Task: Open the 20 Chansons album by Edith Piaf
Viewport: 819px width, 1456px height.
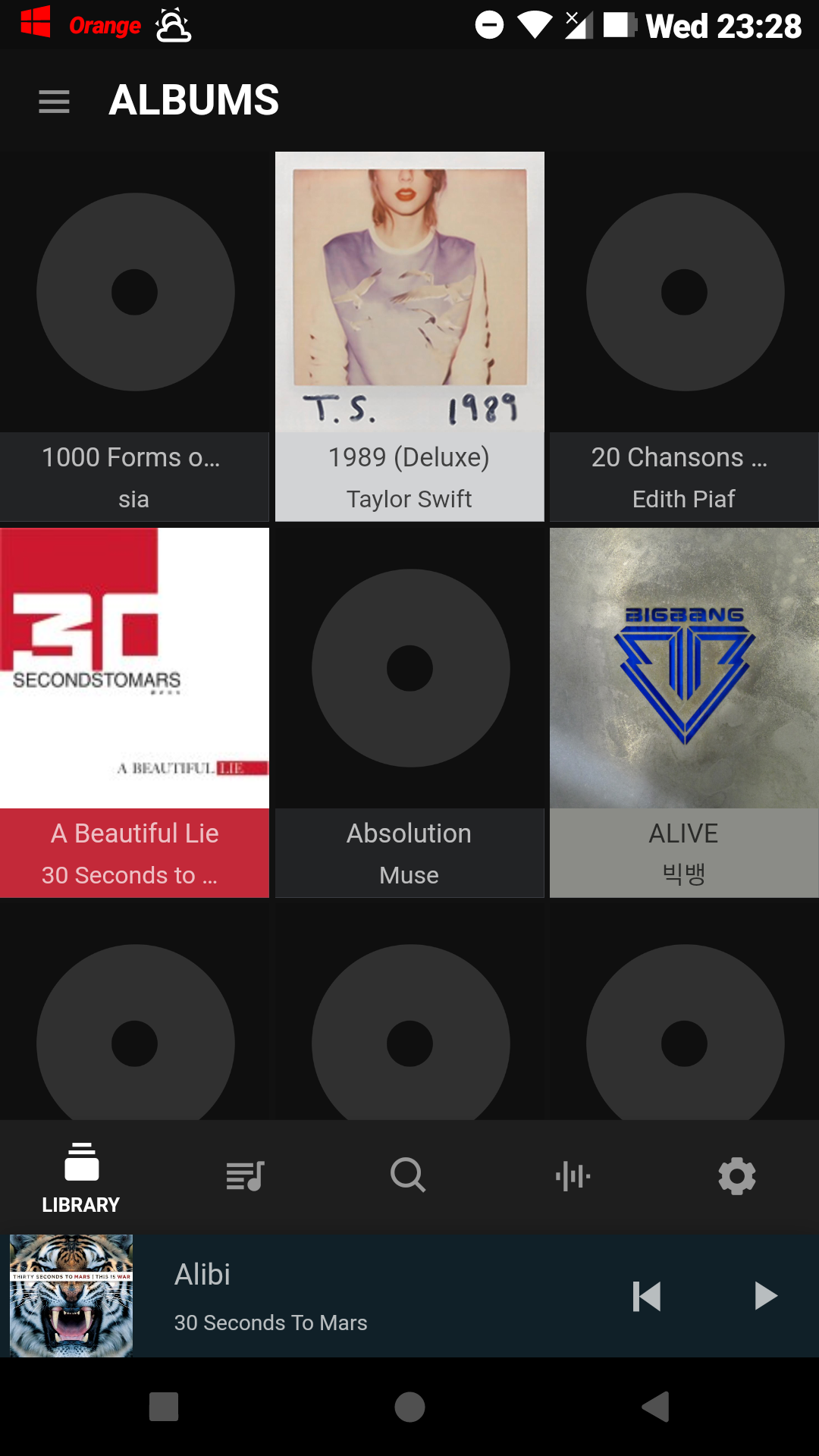Action: pos(684,336)
